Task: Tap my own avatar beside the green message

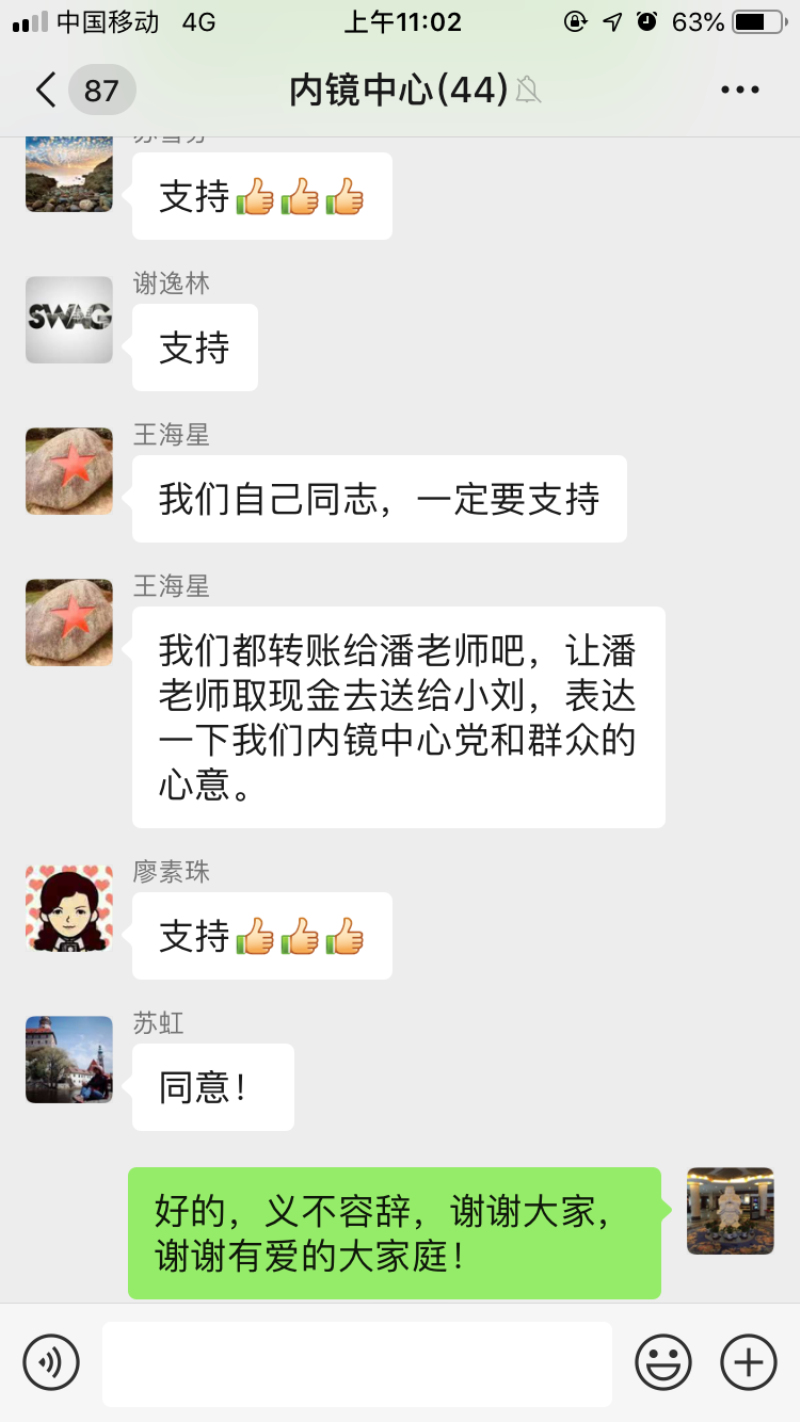Action: (730, 1211)
